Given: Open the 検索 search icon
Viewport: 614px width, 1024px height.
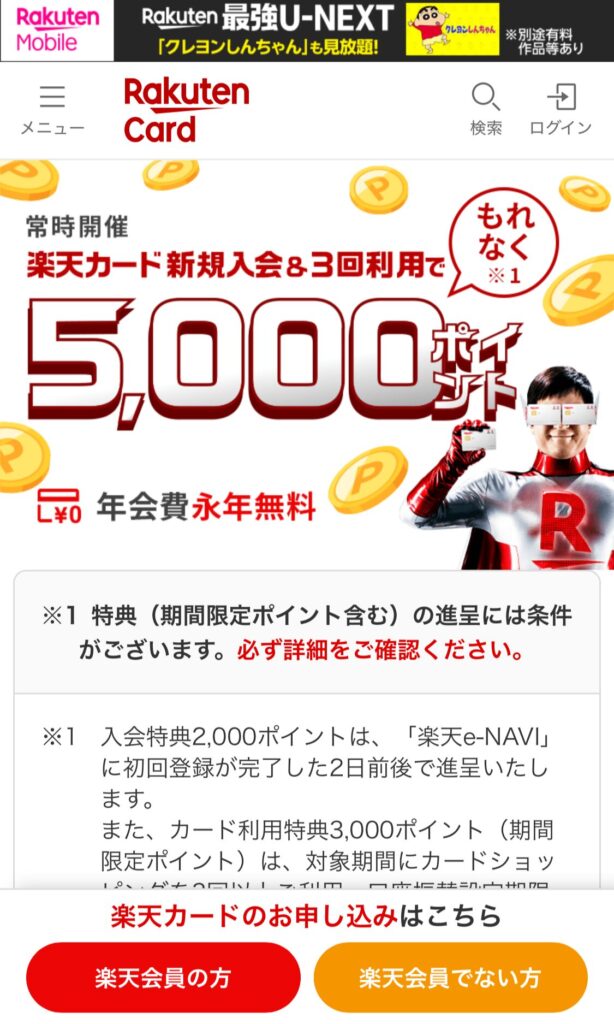Looking at the screenshot, I should [486, 110].
